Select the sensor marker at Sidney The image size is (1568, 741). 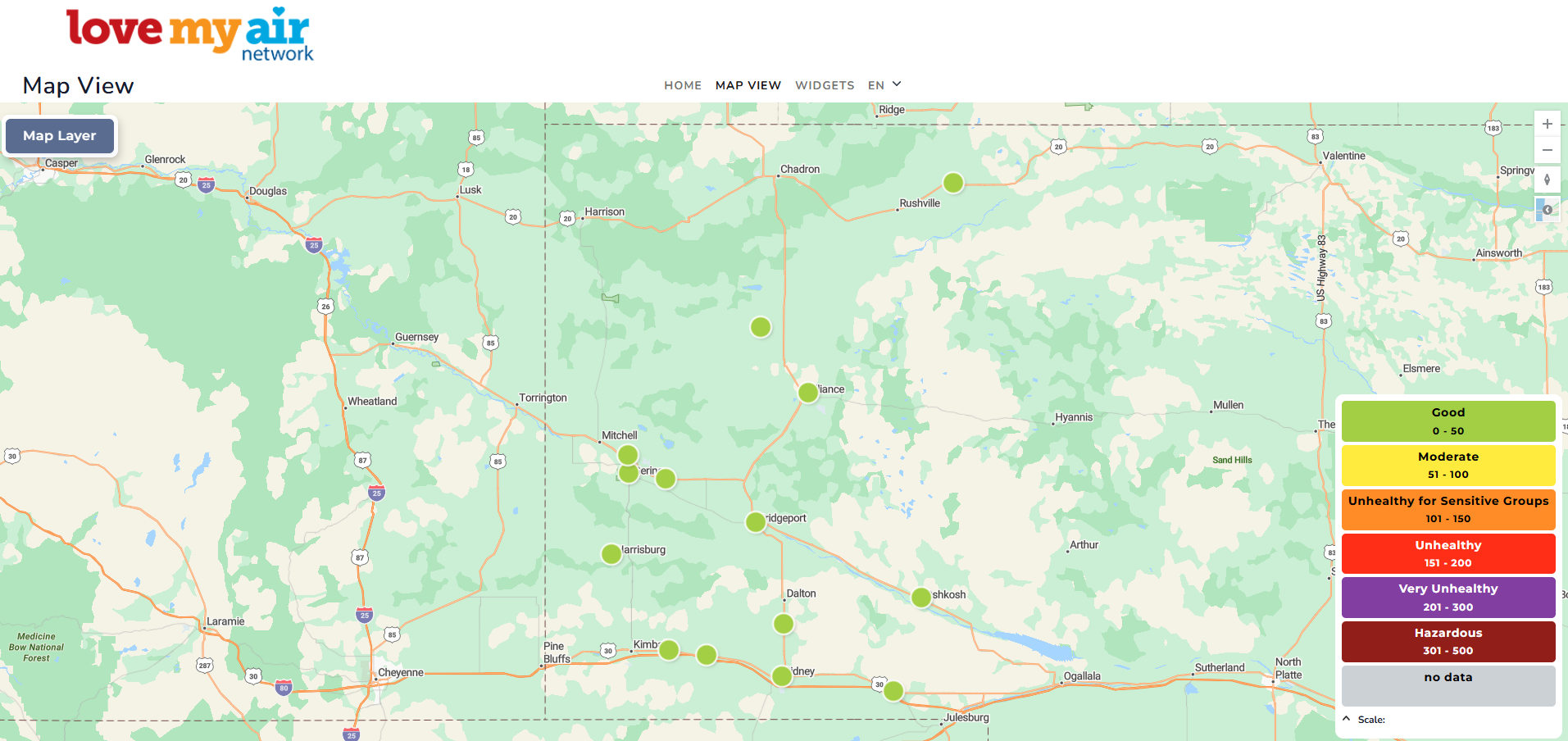click(782, 676)
